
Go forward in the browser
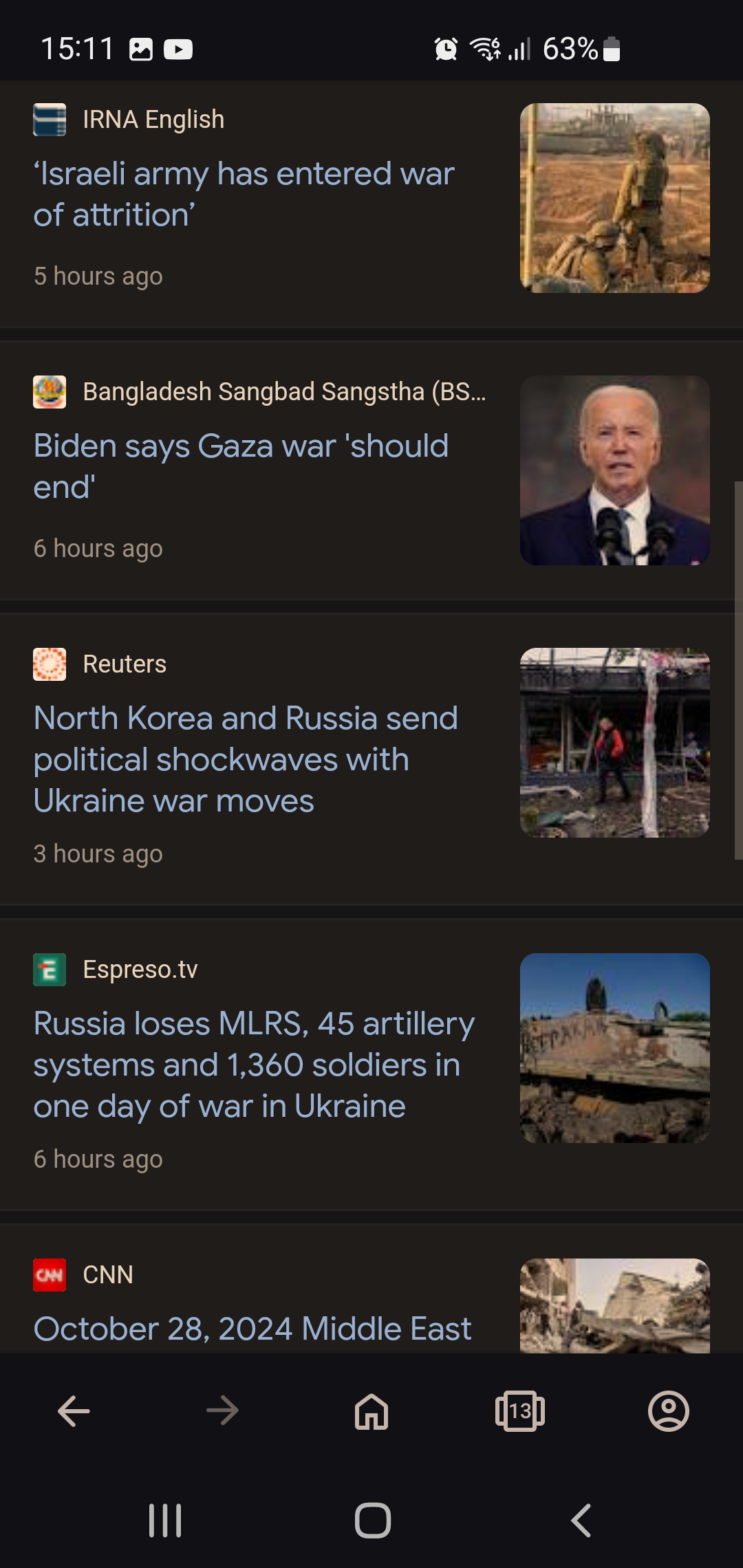[x=222, y=1411]
